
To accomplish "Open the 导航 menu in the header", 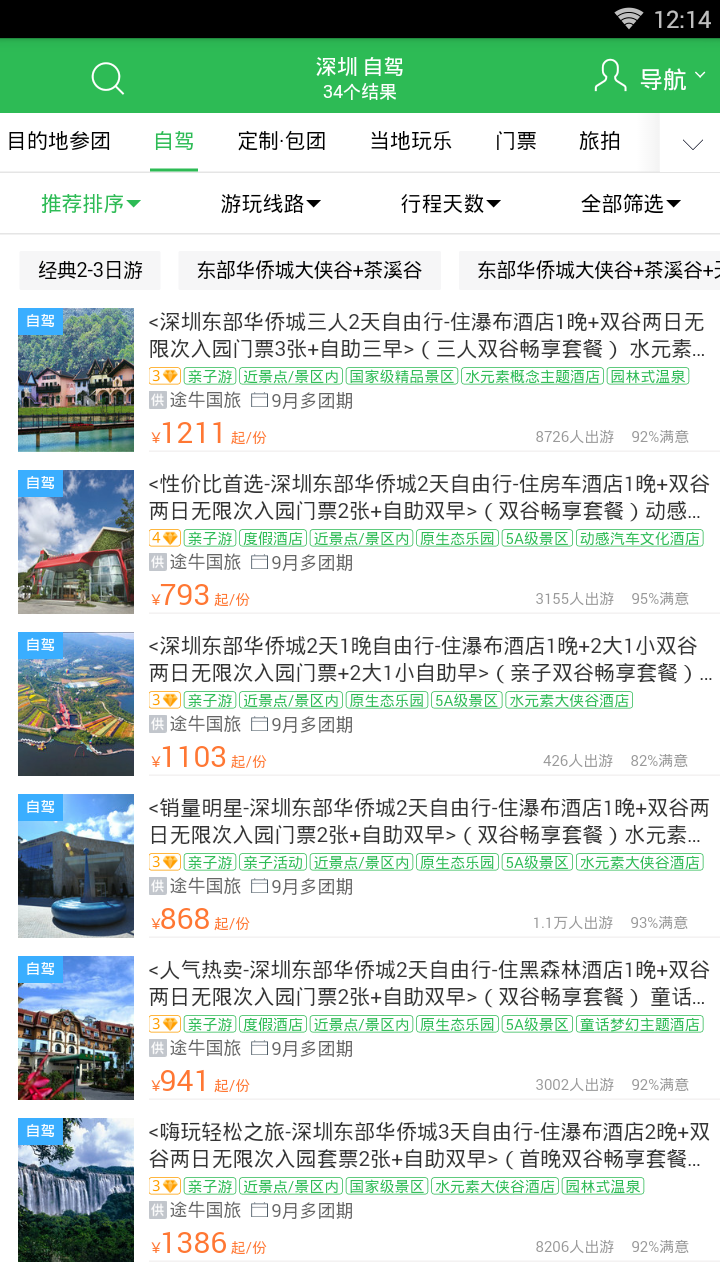I will coord(650,78).
